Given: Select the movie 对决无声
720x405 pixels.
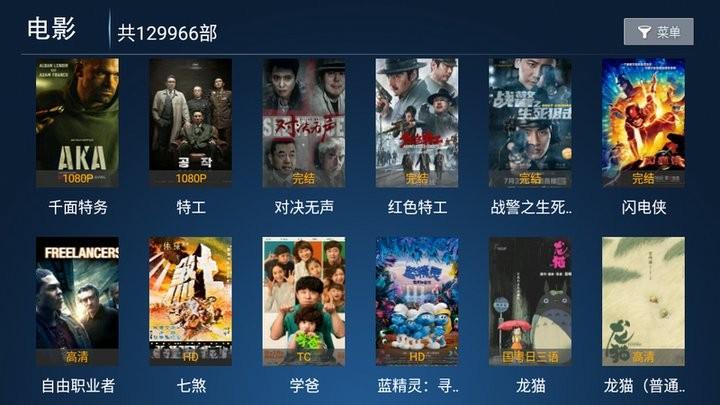Looking at the screenshot, I should [303, 123].
